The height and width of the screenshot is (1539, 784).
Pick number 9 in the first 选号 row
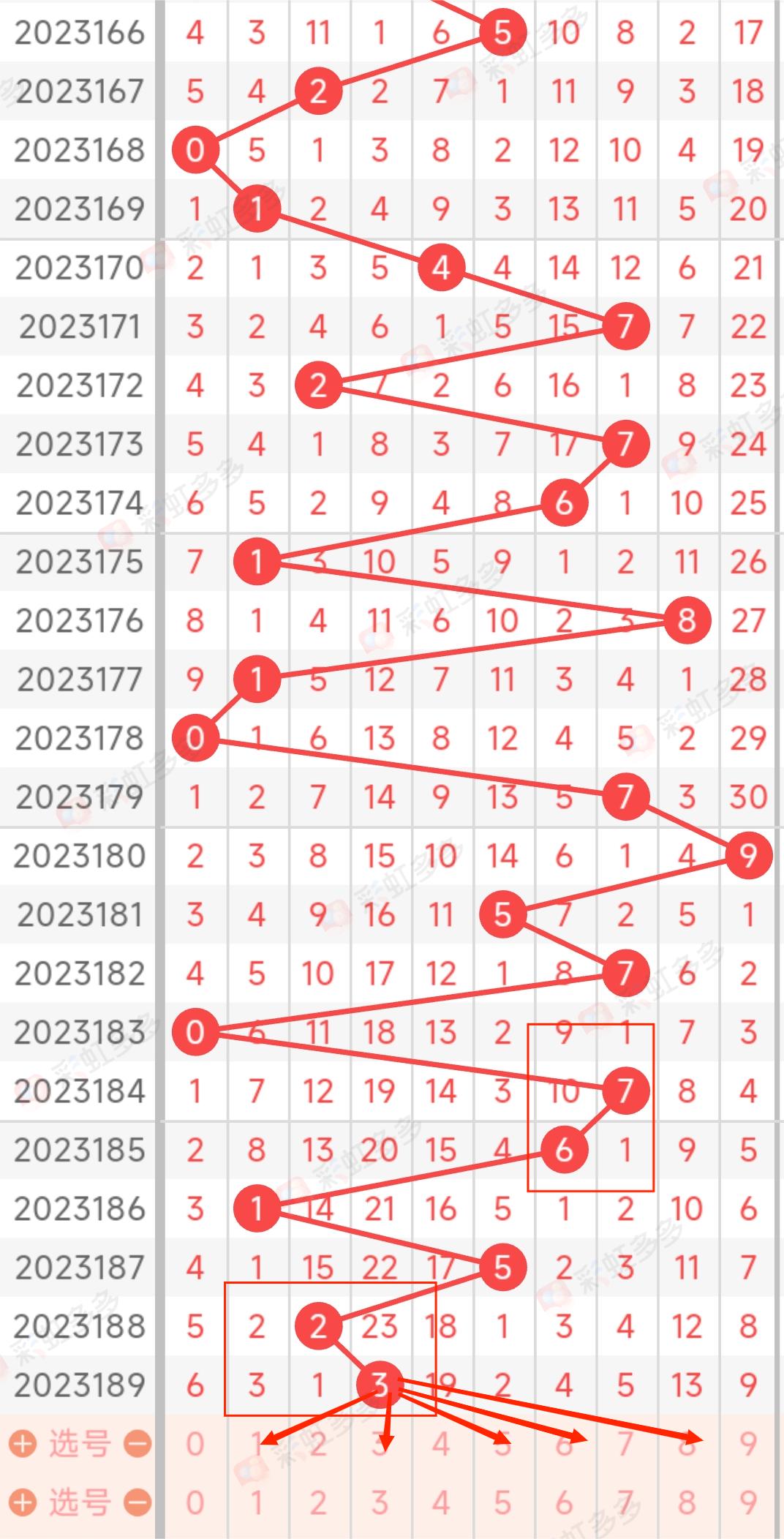click(x=748, y=1444)
